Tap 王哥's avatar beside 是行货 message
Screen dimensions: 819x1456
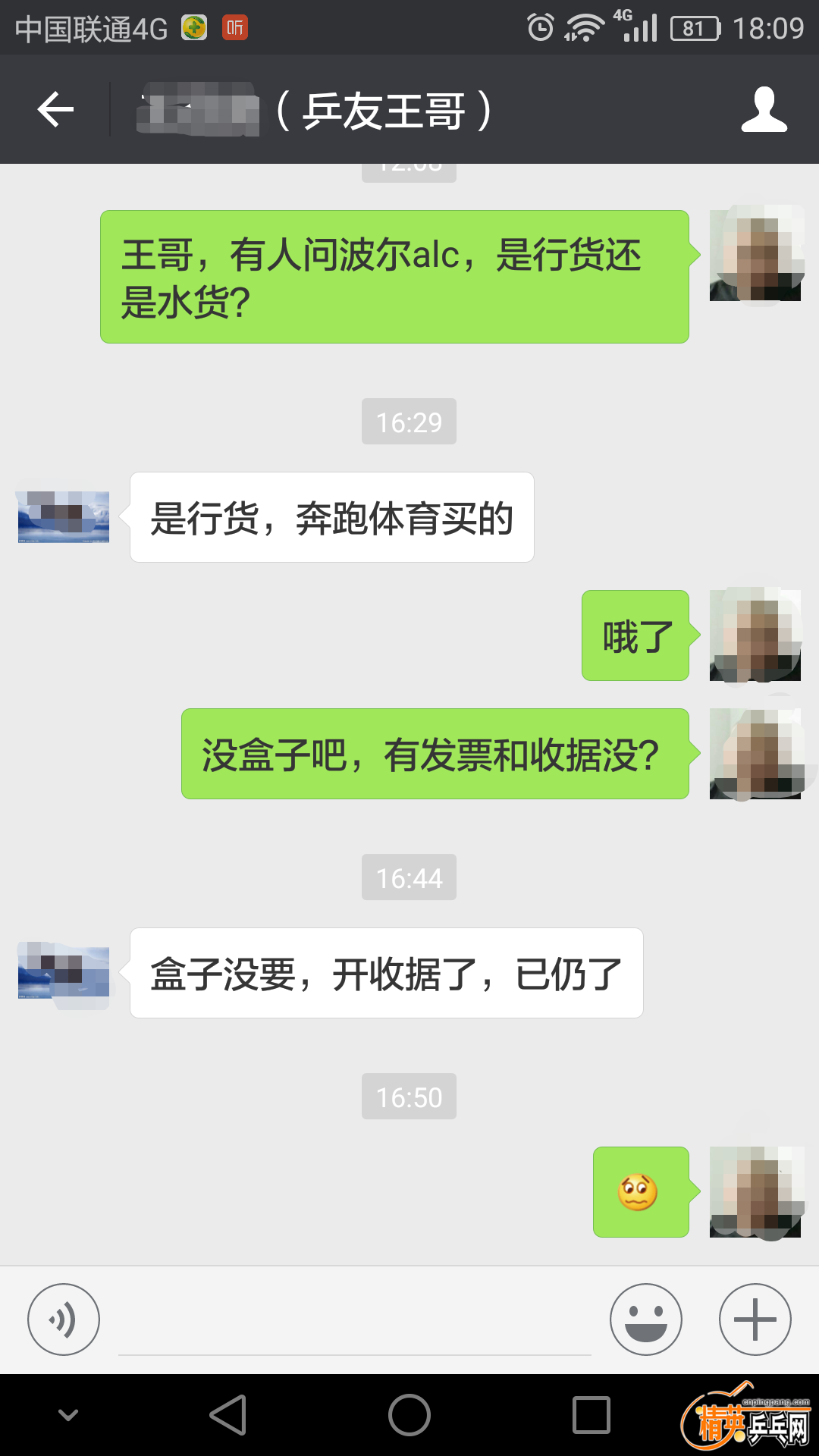[64, 517]
